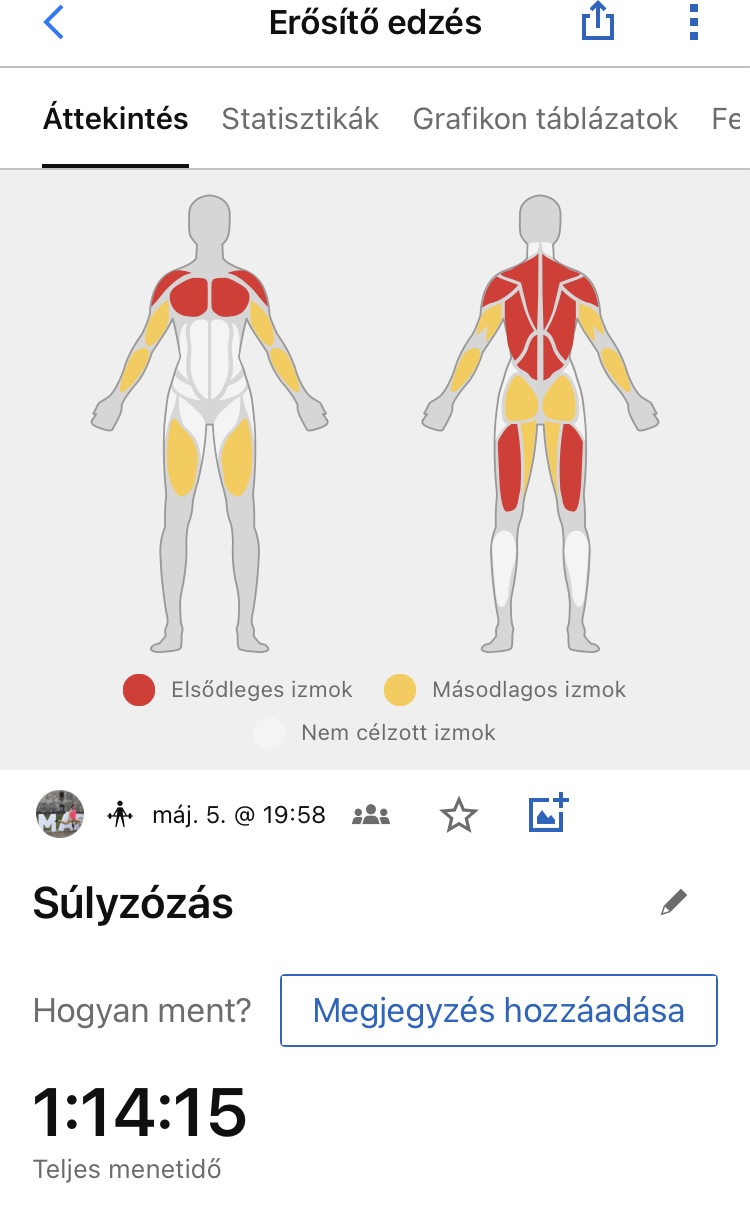Image resolution: width=750 pixels, height=1206 pixels.
Task: Select the Áttekintés tab
Action: point(115,119)
